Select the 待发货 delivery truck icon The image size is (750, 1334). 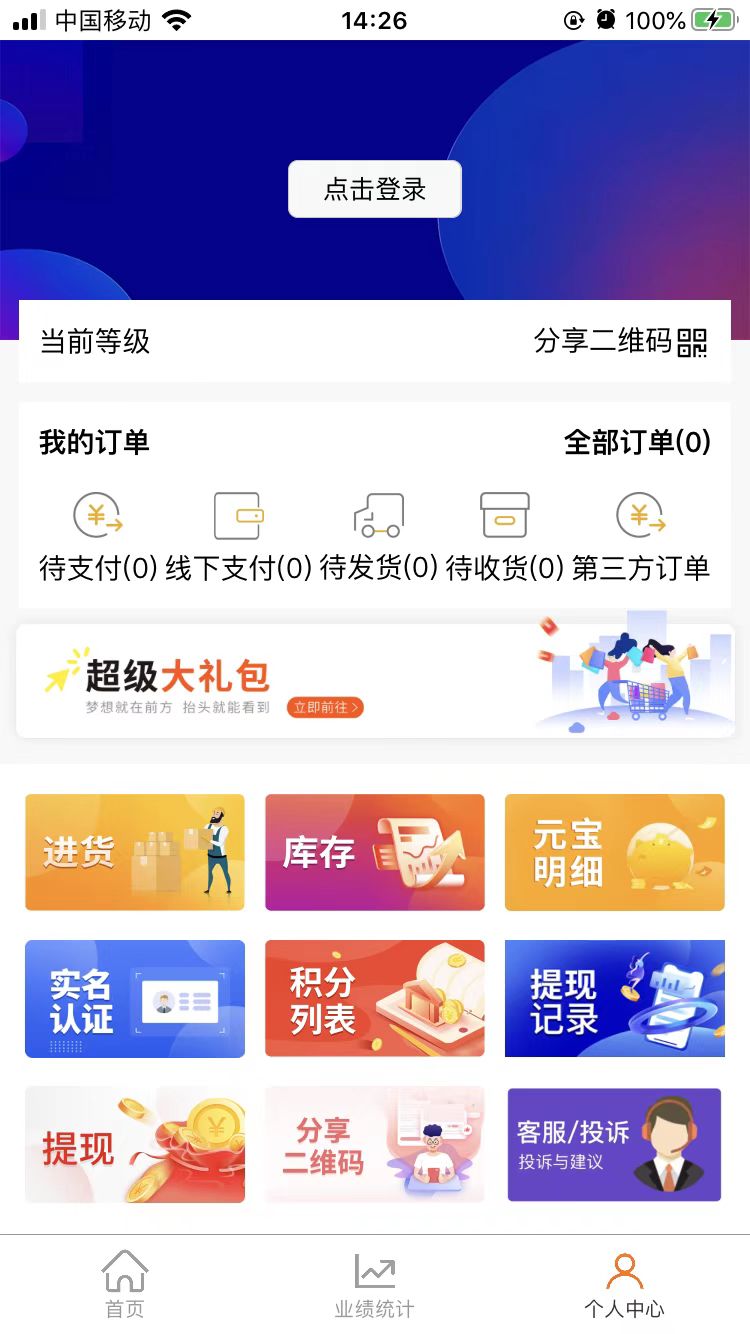coord(378,515)
